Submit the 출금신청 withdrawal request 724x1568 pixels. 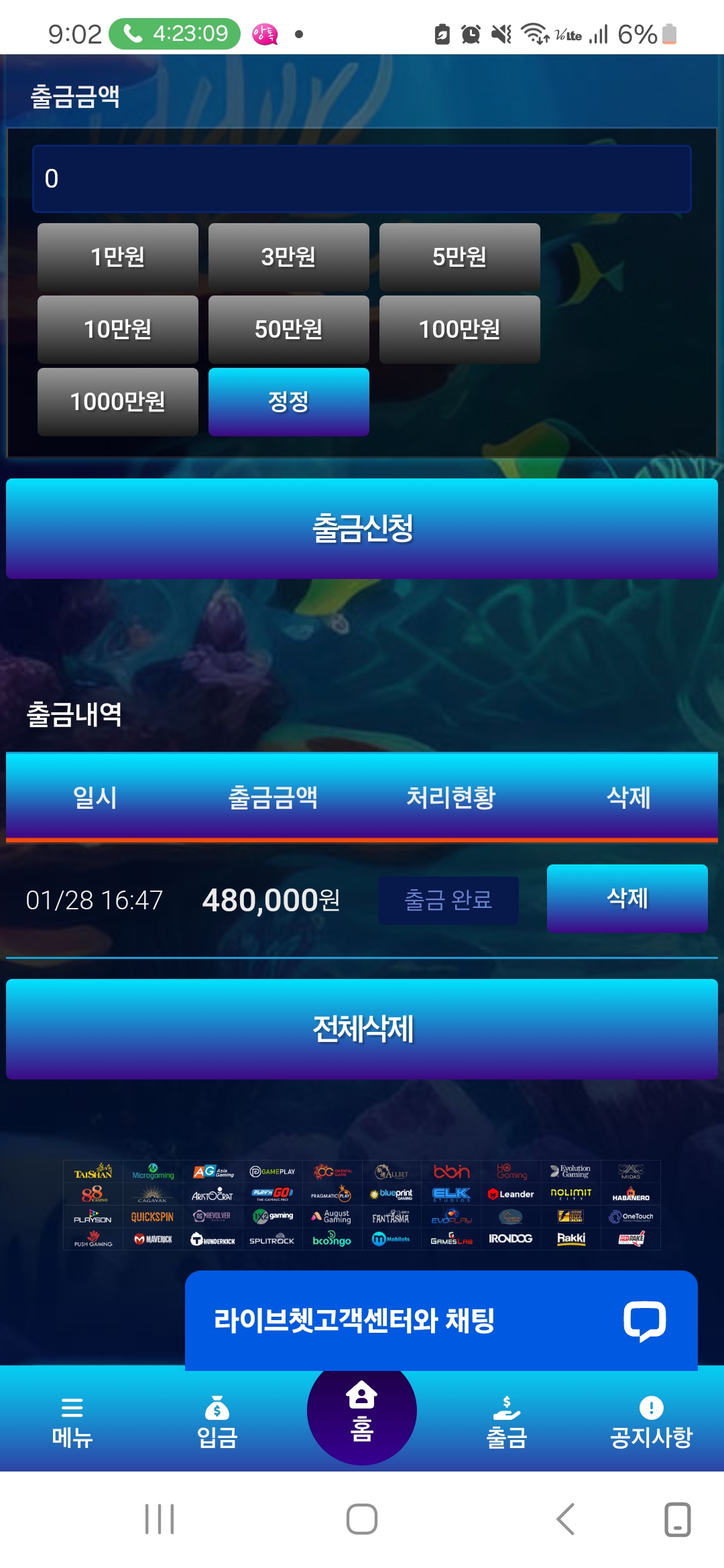362,528
